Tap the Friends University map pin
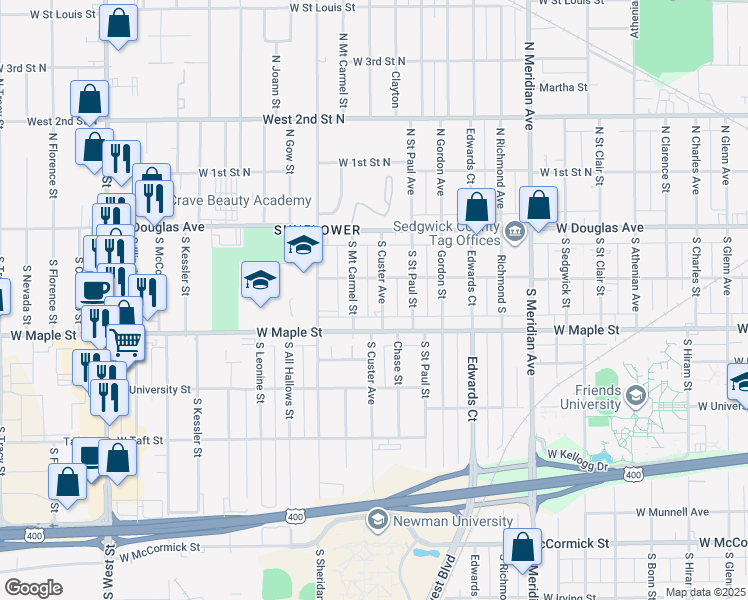Screen dimensions: 748x600 (x=635, y=397)
